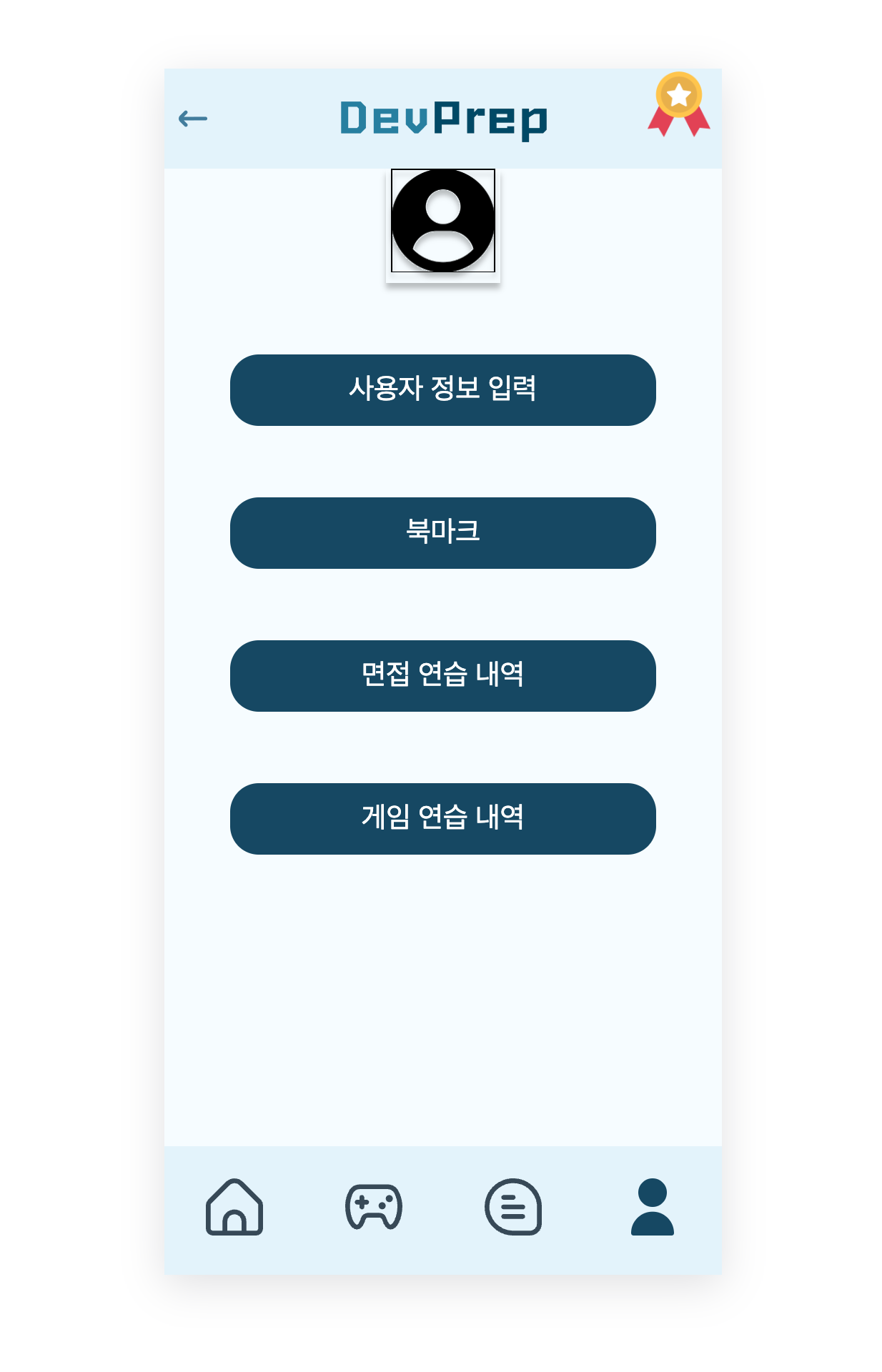View 면접 연습 내역
882x1372 pixels.
(x=442, y=676)
